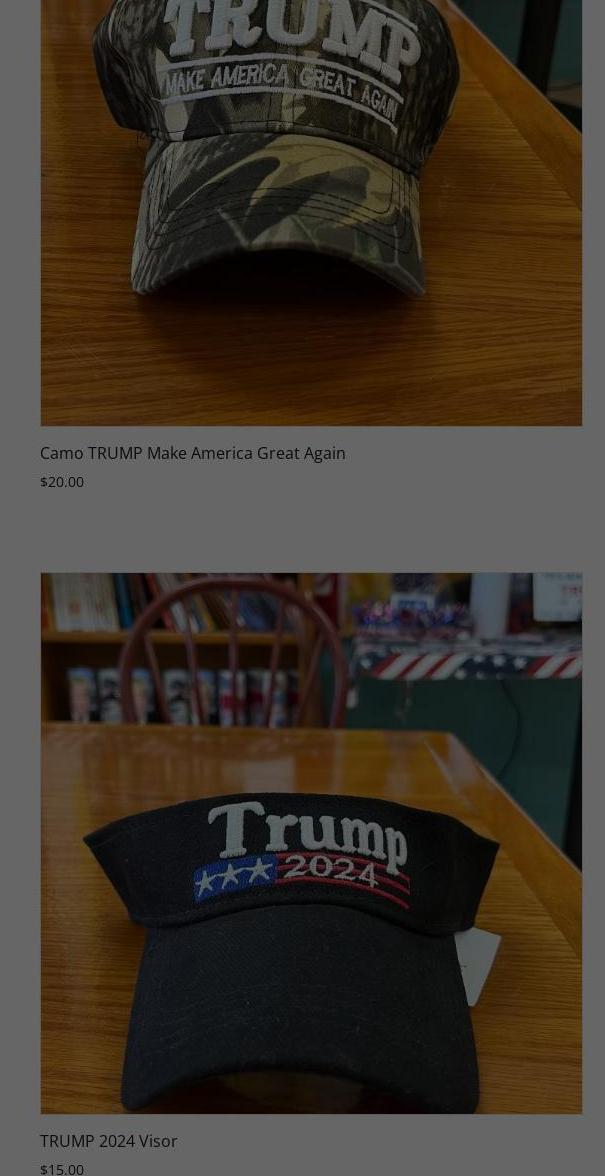Open the TRUMP 2024 Visor title link
This screenshot has width=605, height=1176.
point(108,1141)
